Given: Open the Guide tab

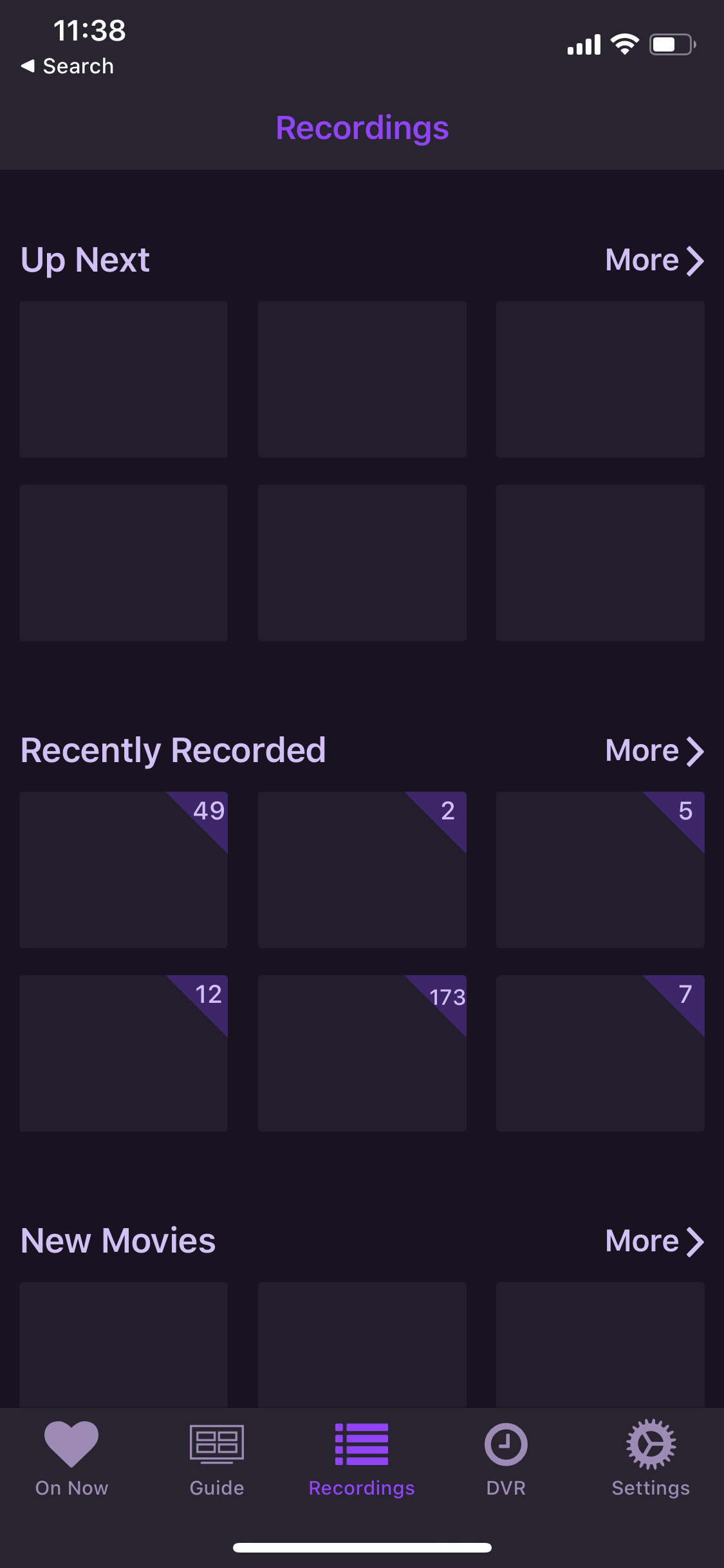Looking at the screenshot, I should pos(217,1459).
